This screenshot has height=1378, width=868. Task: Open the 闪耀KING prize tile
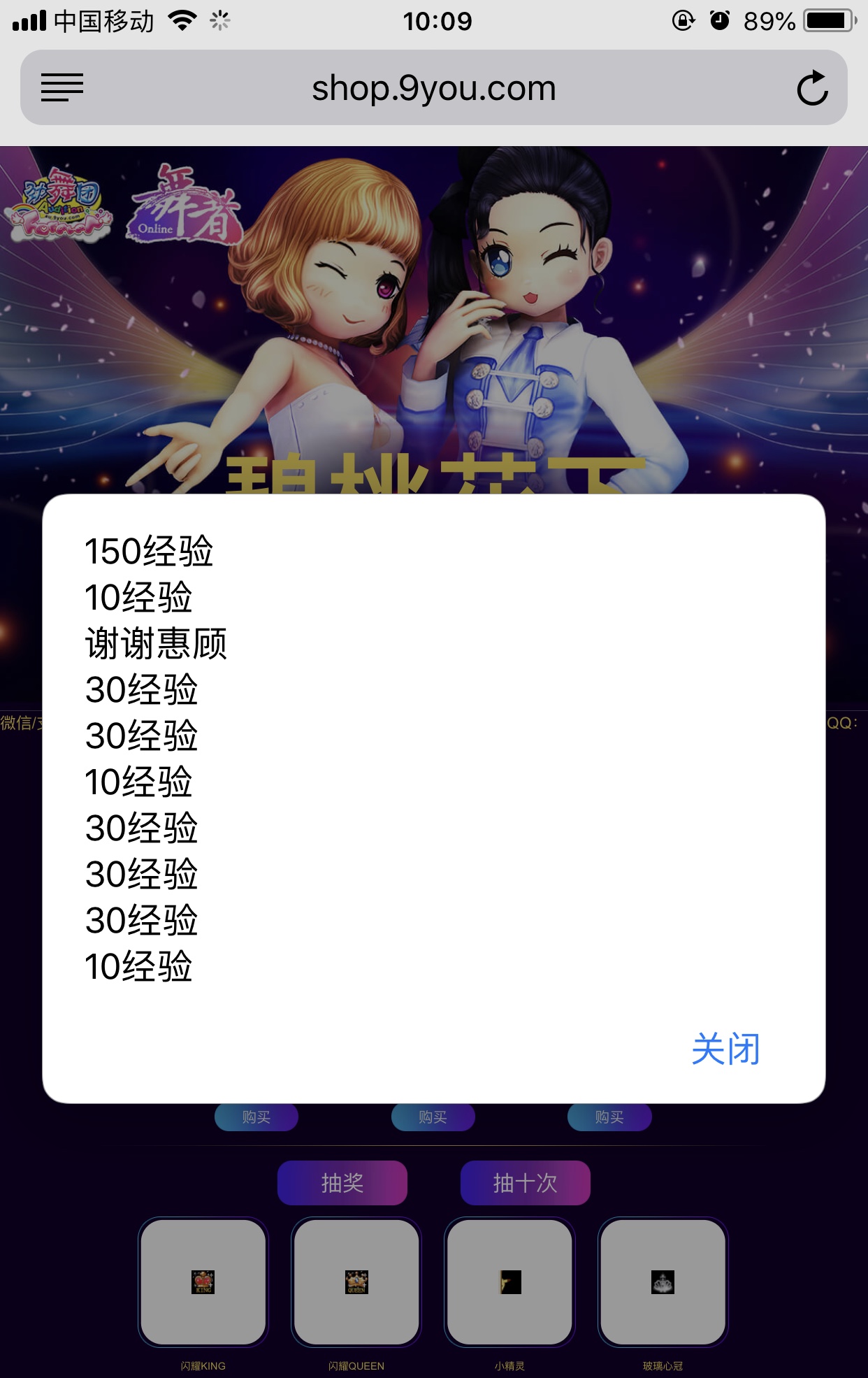coord(203,1282)
